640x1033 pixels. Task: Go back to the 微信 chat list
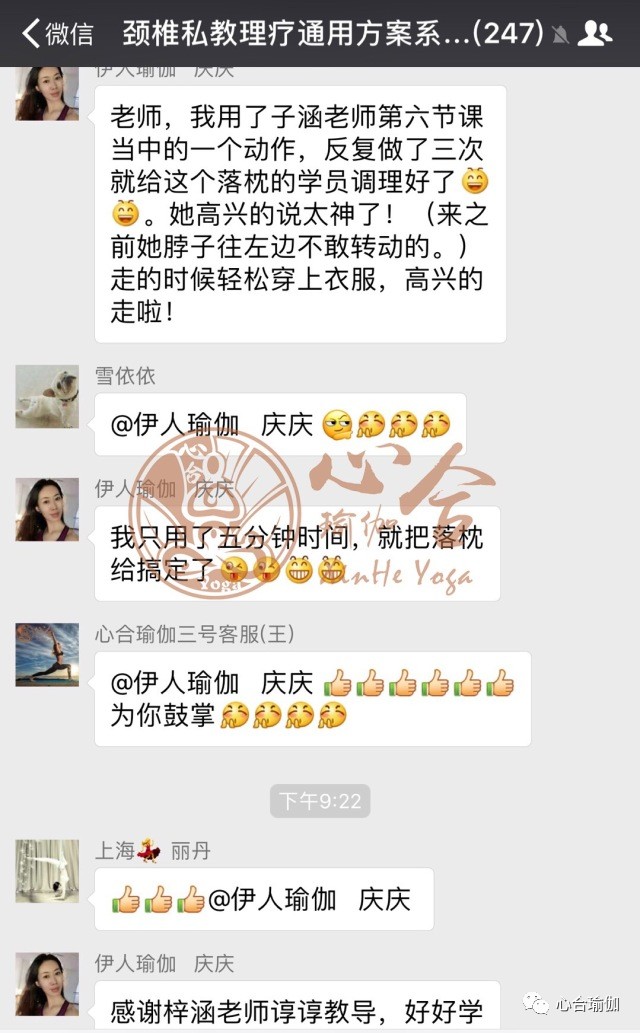57,33
